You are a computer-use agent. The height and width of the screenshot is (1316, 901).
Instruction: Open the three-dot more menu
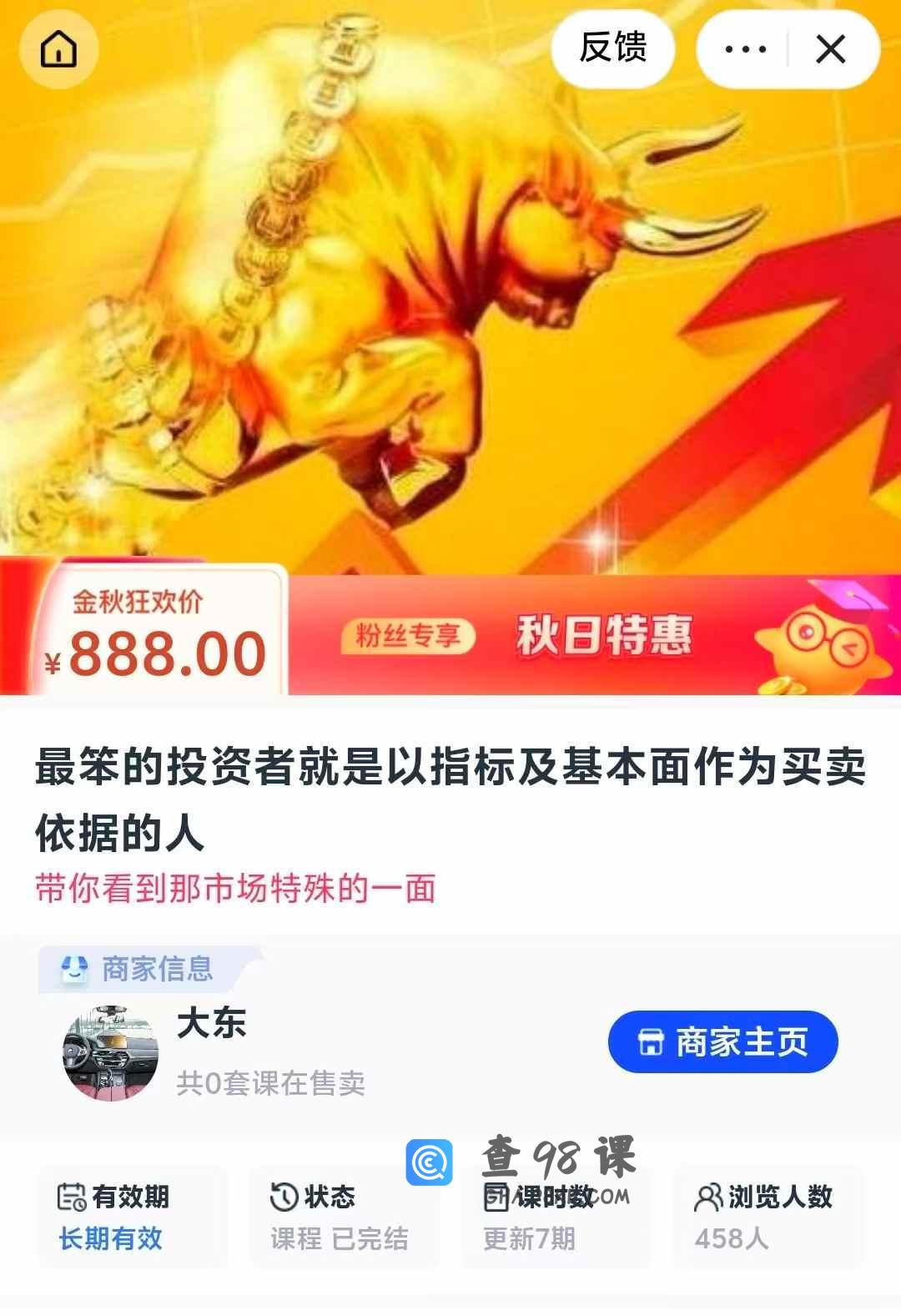coord(745,50)
